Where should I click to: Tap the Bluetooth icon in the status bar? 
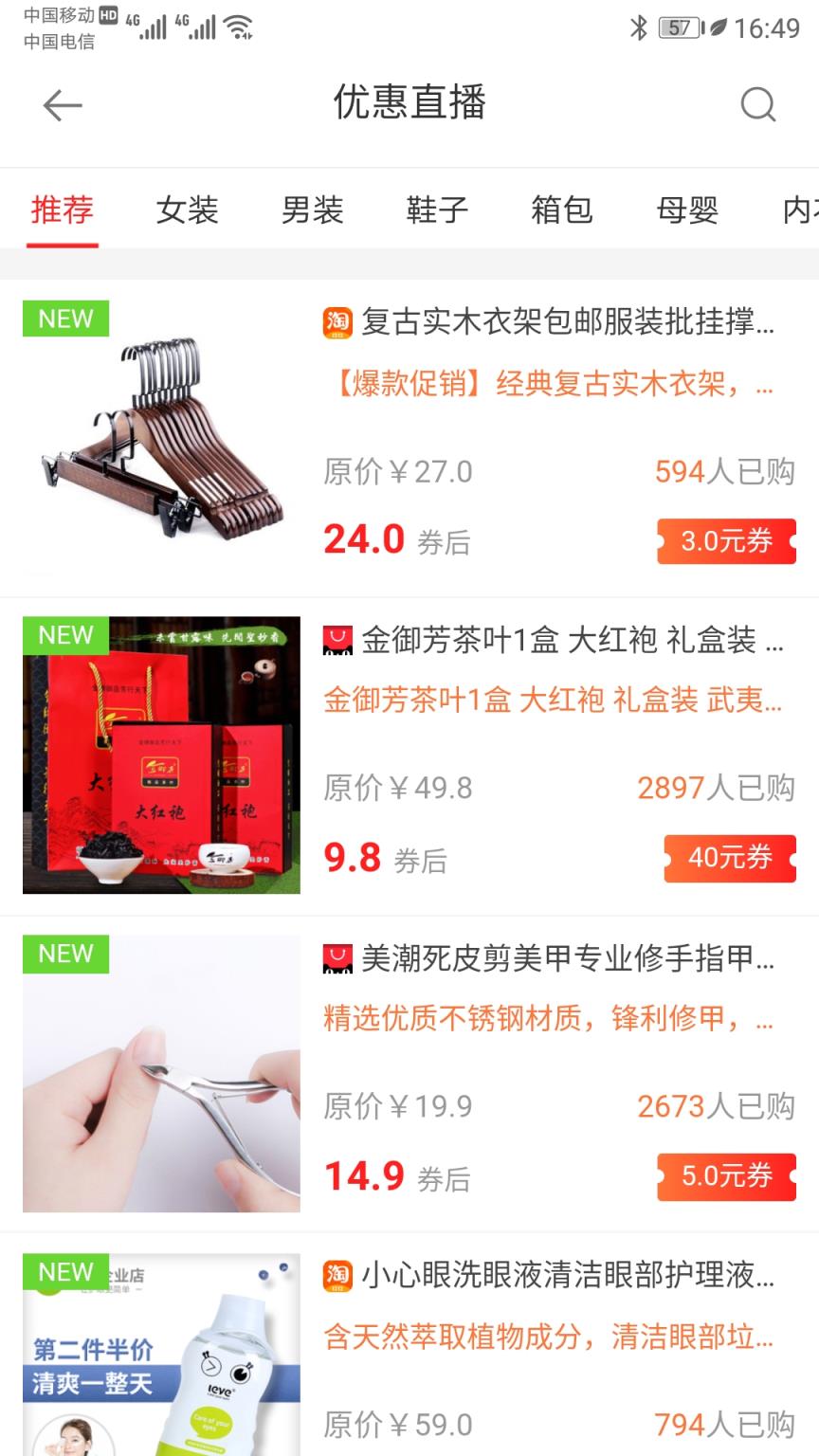coord(641,28)
